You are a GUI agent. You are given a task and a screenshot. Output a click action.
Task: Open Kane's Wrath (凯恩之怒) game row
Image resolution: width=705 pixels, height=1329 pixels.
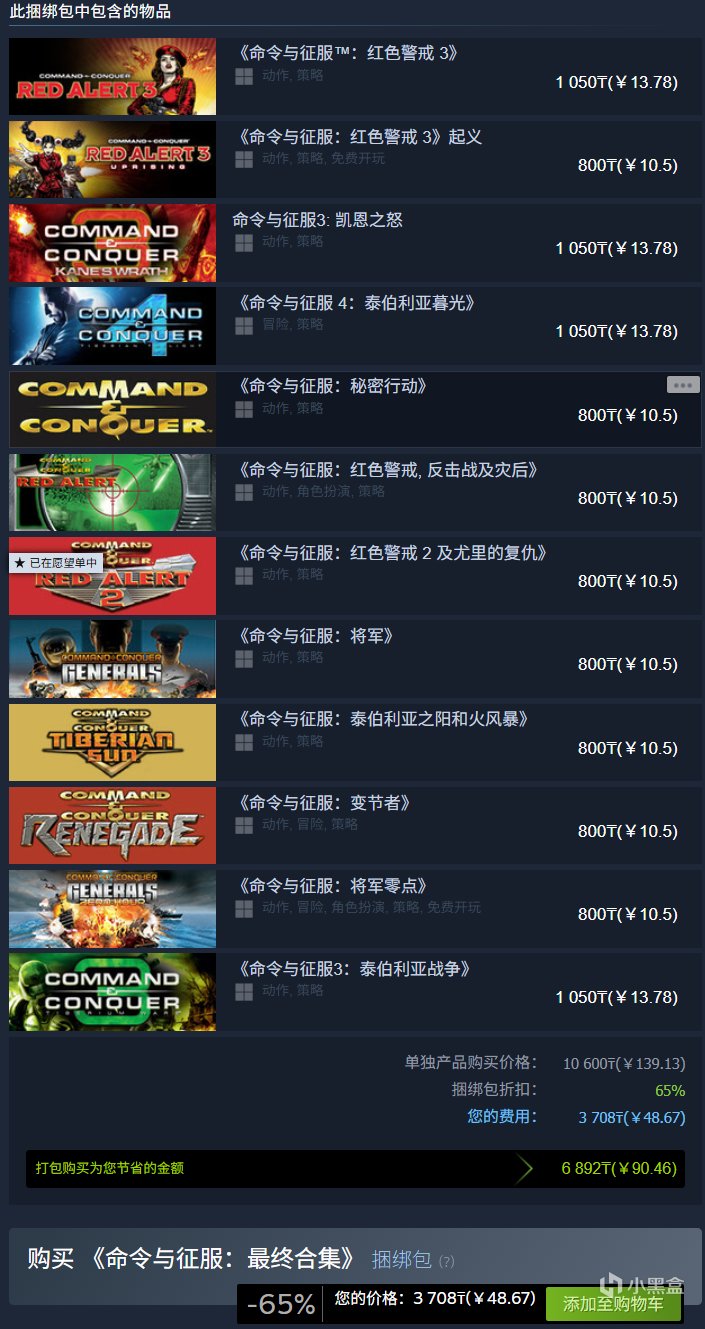coord(317,220)
